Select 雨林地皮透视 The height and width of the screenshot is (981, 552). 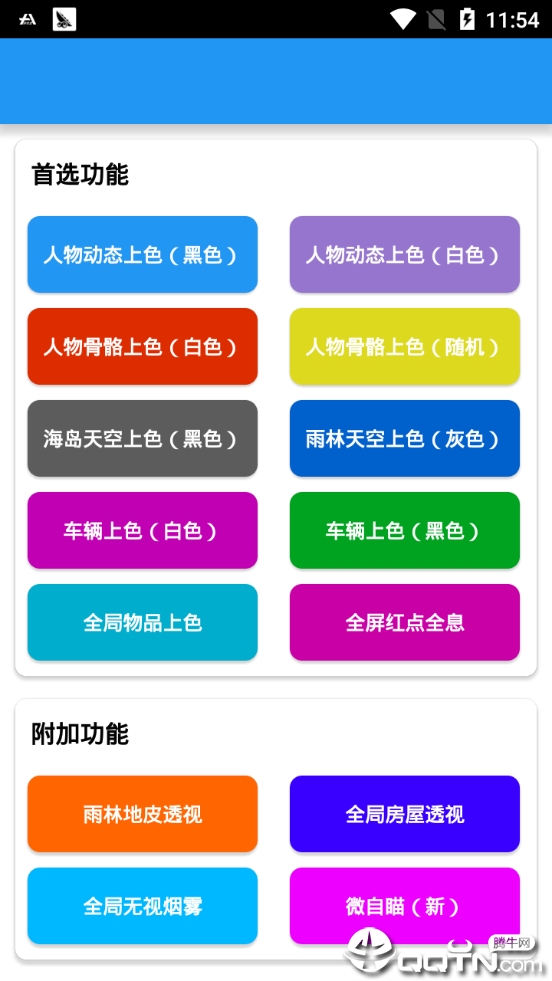pos(143,814)
